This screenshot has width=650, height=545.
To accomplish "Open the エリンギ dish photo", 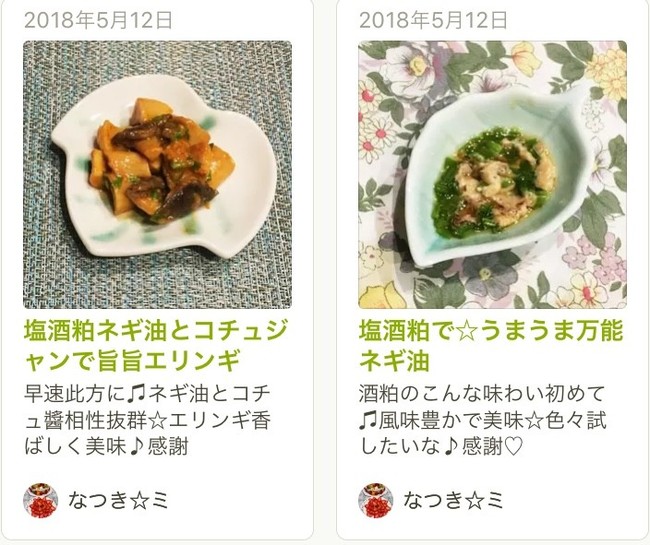I will click(157, 174).
